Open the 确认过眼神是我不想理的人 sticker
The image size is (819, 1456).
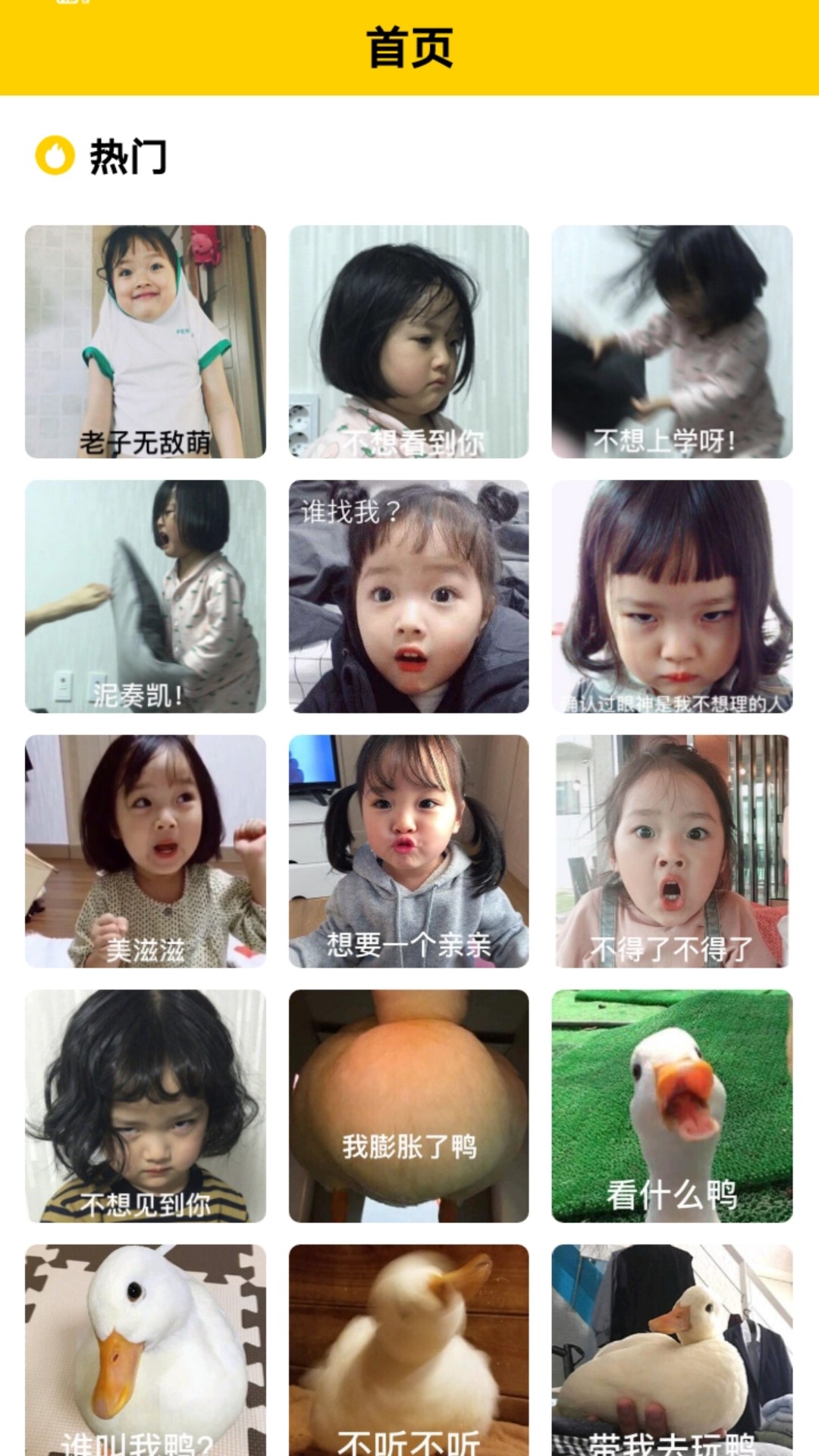click(x=672, y=596)
